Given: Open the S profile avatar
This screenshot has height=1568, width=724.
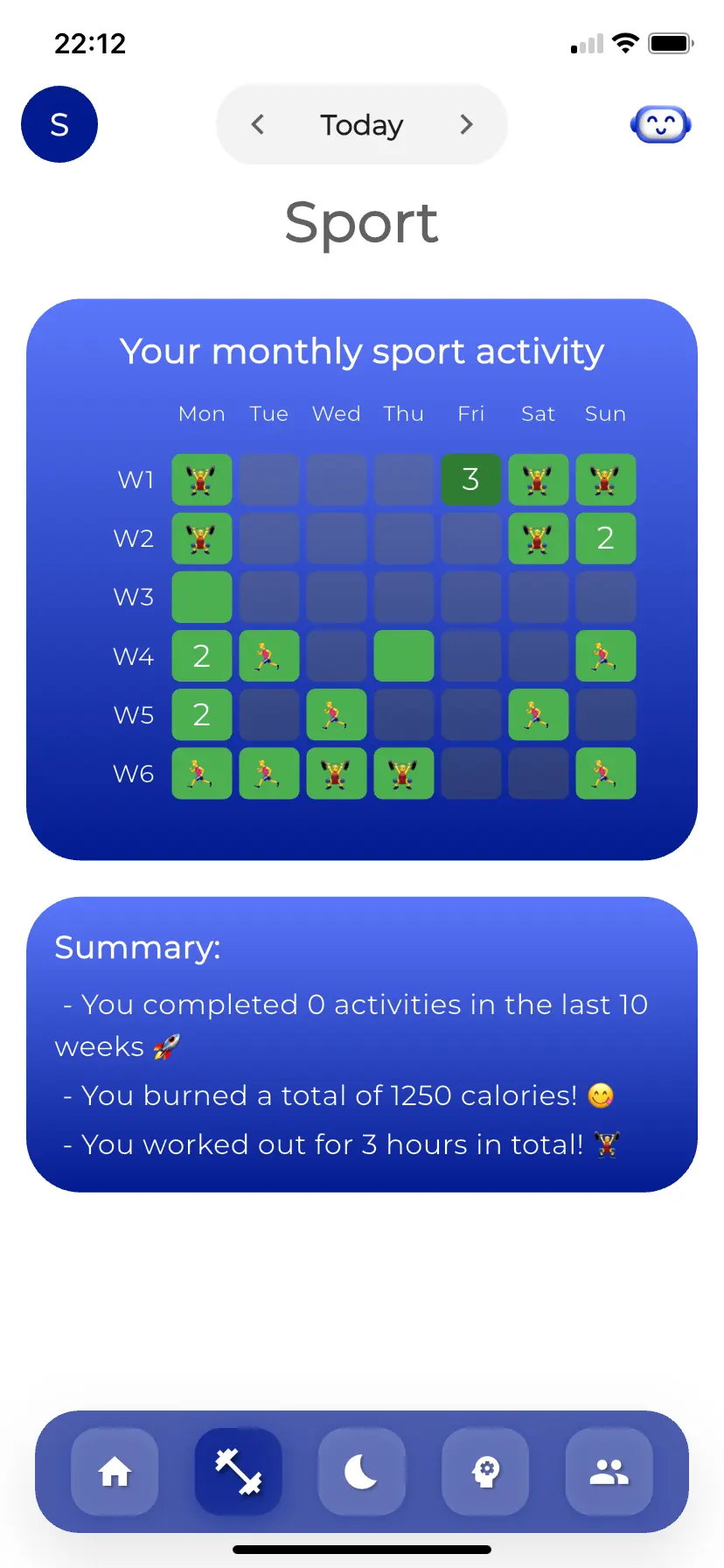Looking at the screenshot, I should (59, 124).
